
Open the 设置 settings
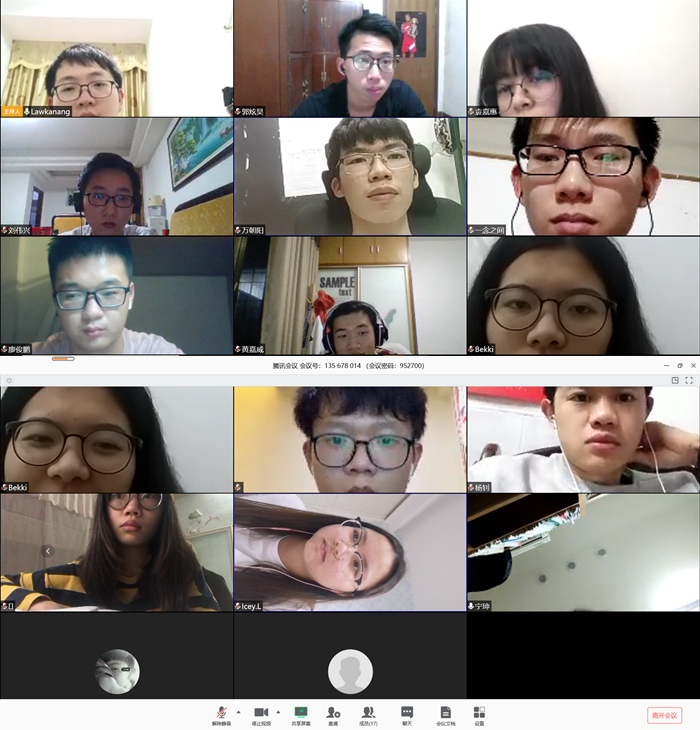(x=479, y=714)
